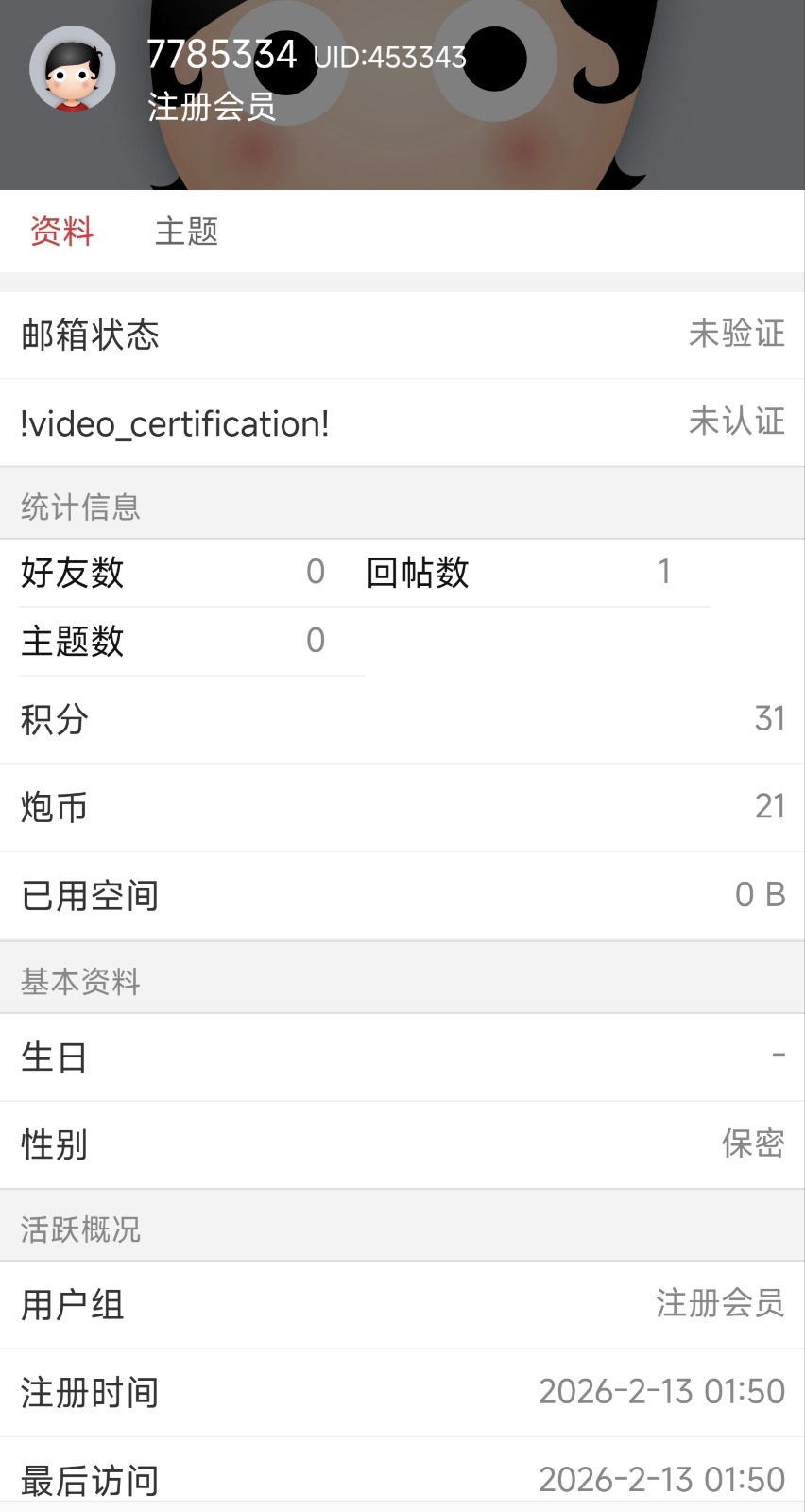This screenshot has width=805, height=1512.
Task: Switch to the 主题 tab
Action: [x=186, y=232]
